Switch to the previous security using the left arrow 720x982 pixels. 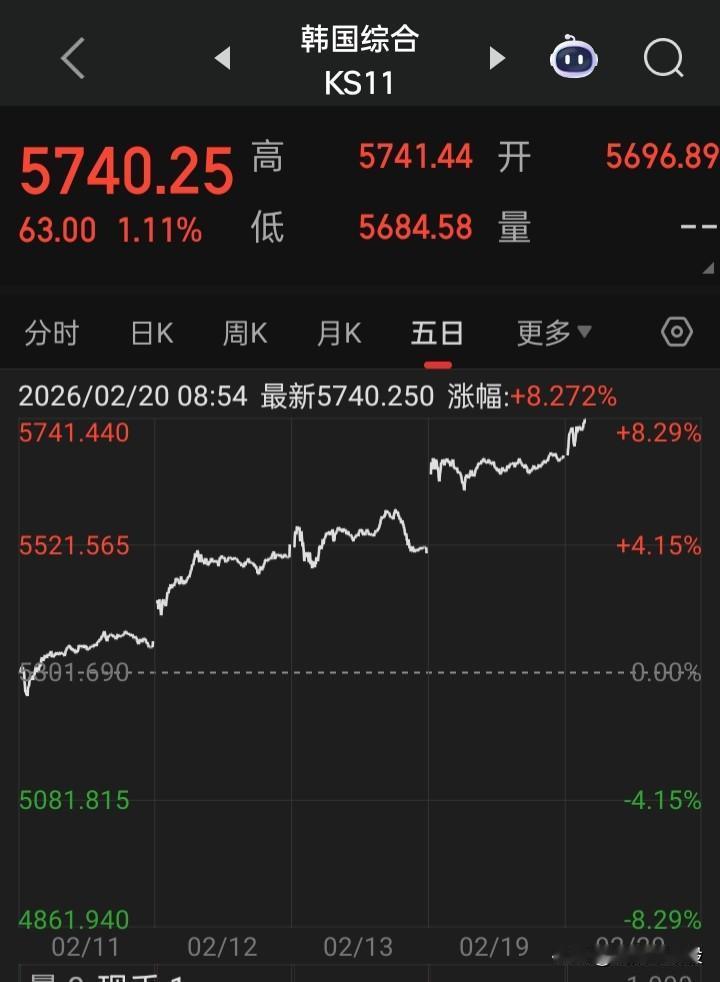click(x=222, y=58)
